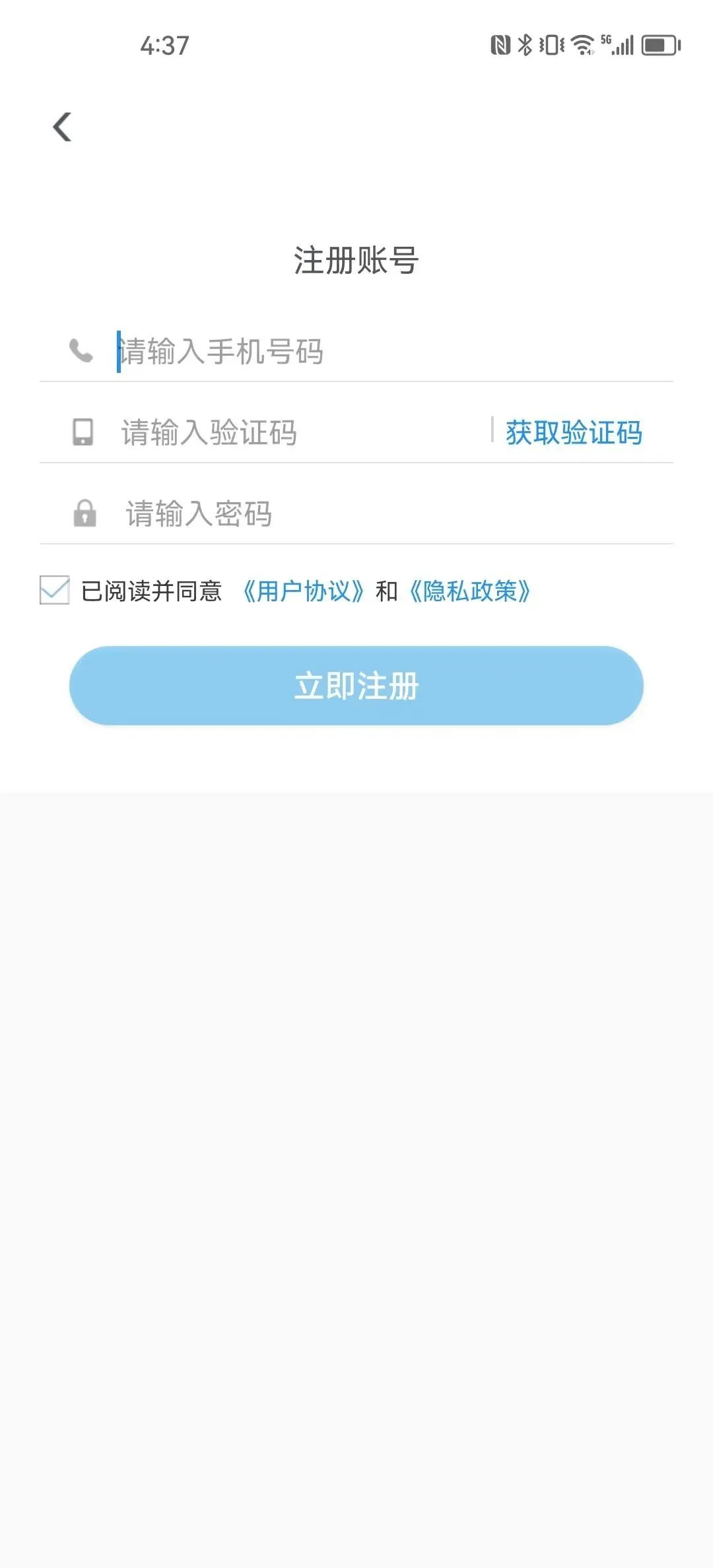Click the phone receiver icon beside number field
This screenshot has width=713, height=1568.
coord(81,353)
